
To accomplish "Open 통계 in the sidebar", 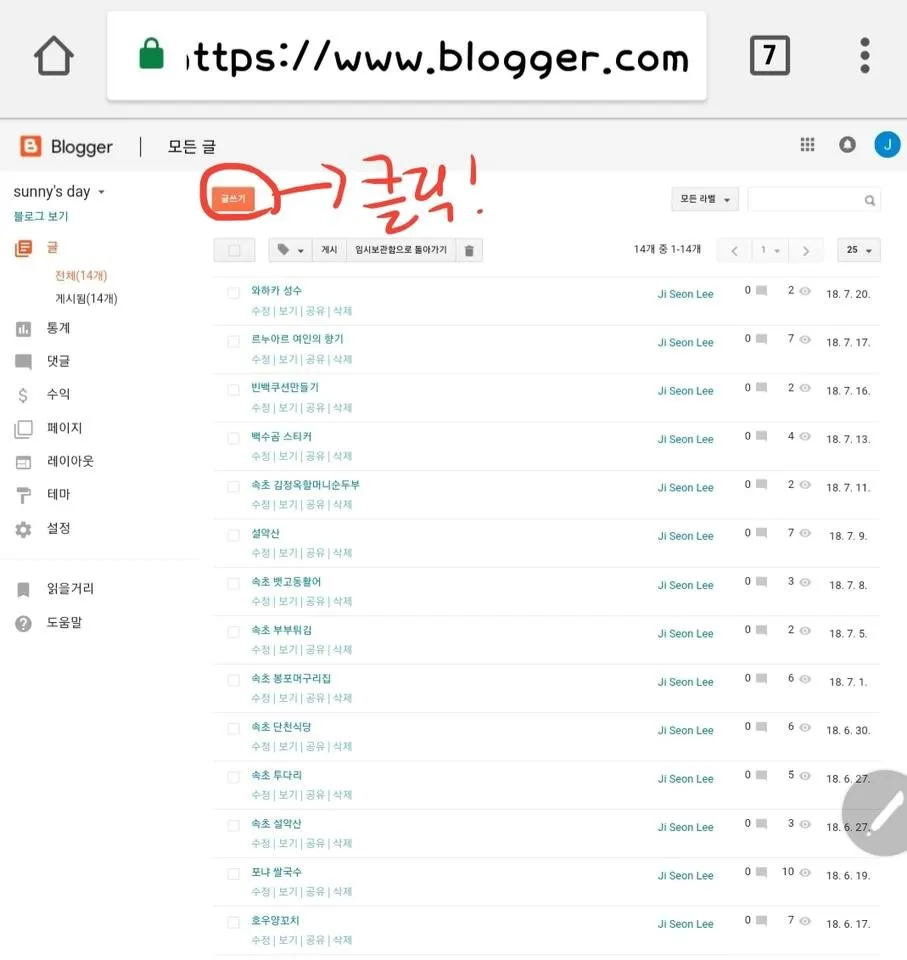I will click(58, 328).
